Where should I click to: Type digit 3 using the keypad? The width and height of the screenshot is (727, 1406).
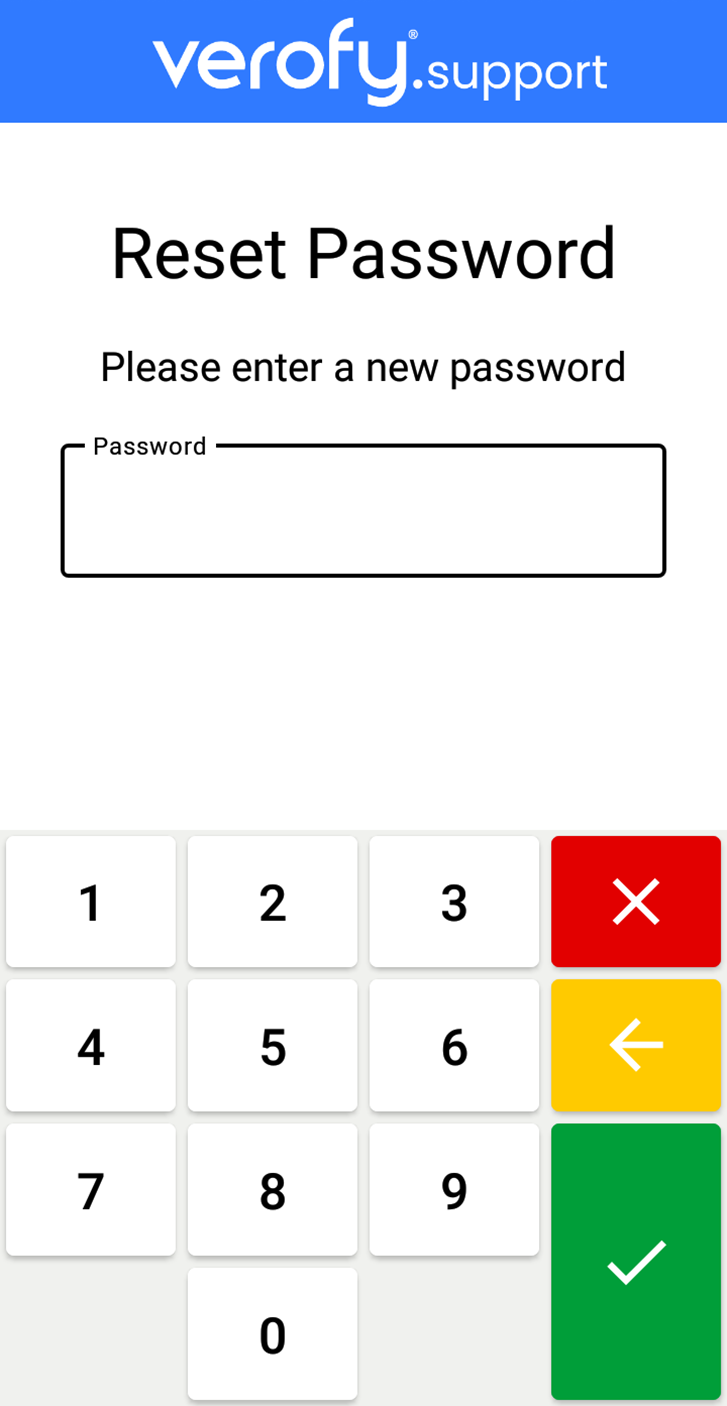pos(454,902)
